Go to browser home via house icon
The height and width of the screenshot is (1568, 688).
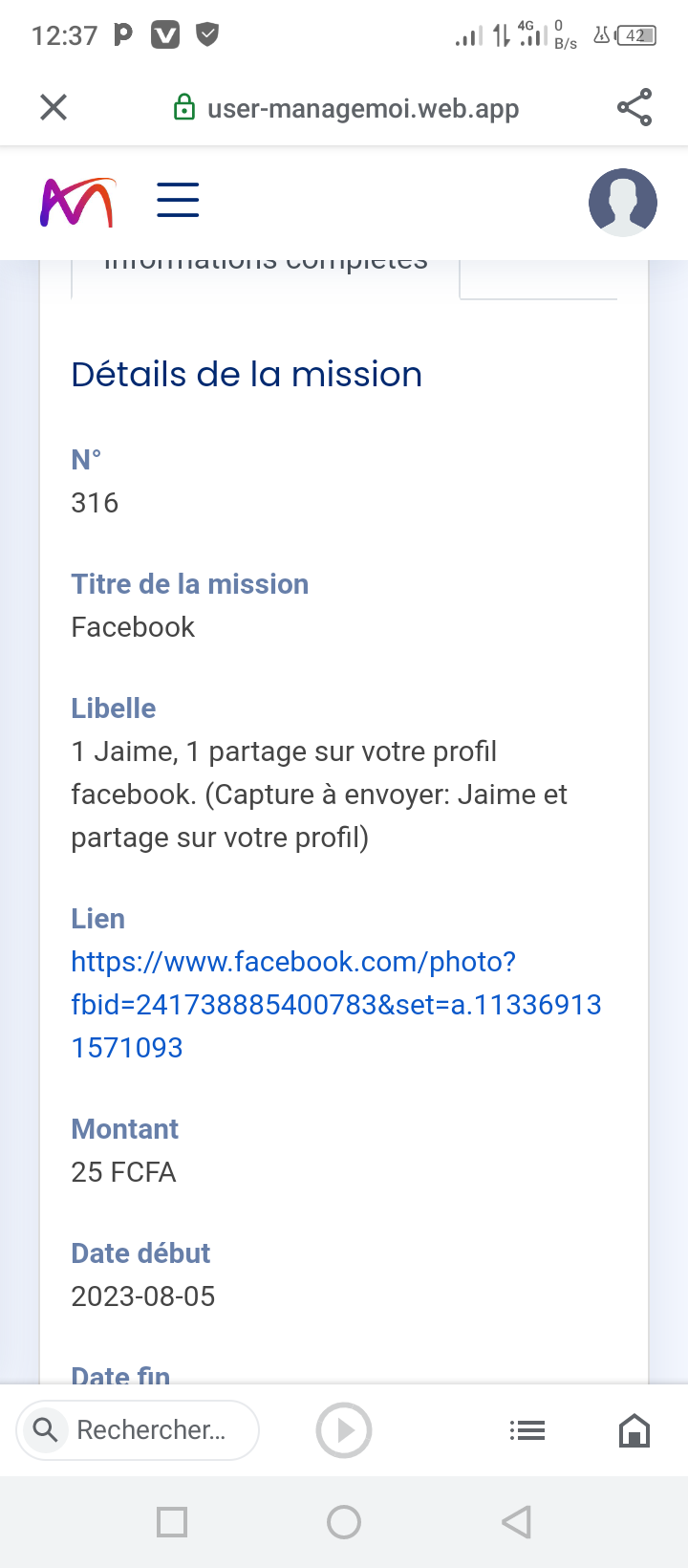[x=634, y=1430]
